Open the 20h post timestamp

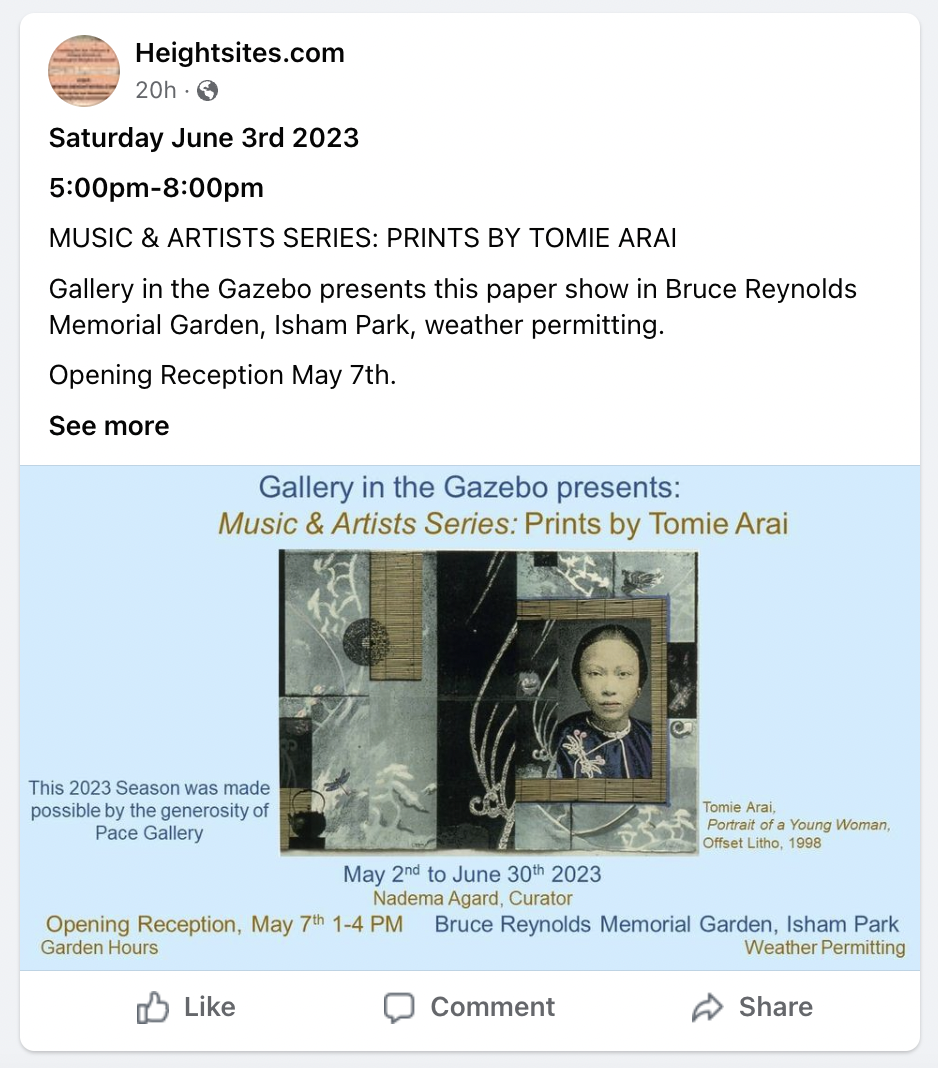[155, 90]
